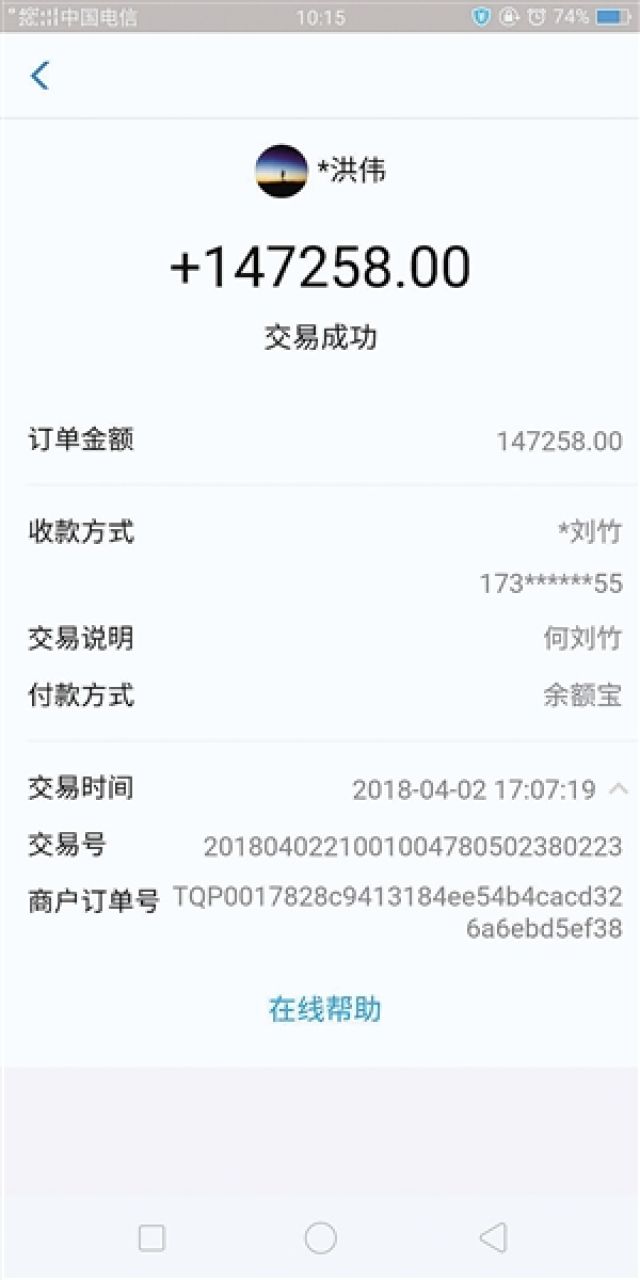
Task: Go back using the top-left arrow
Action: (40, 75)
